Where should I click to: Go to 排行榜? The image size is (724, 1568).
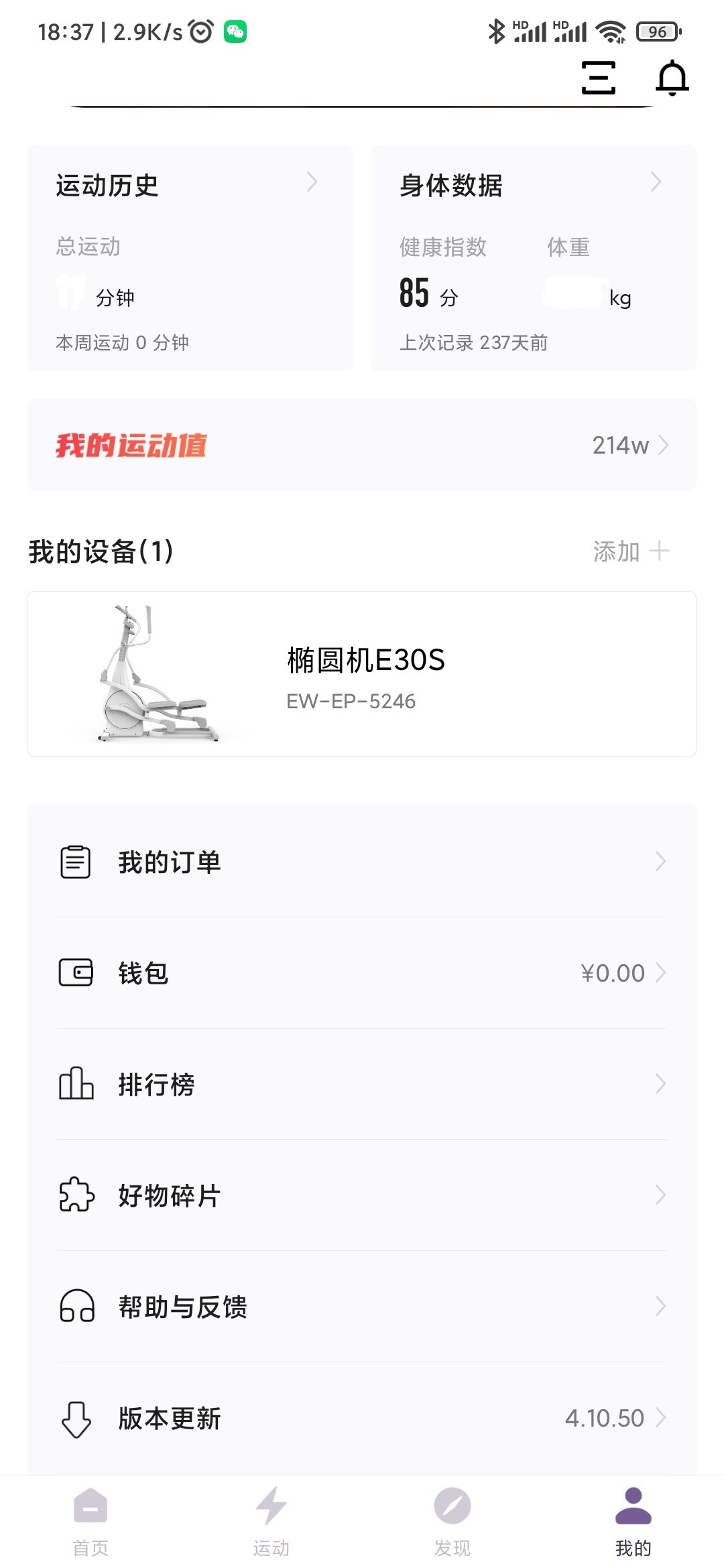point(362,1084)
